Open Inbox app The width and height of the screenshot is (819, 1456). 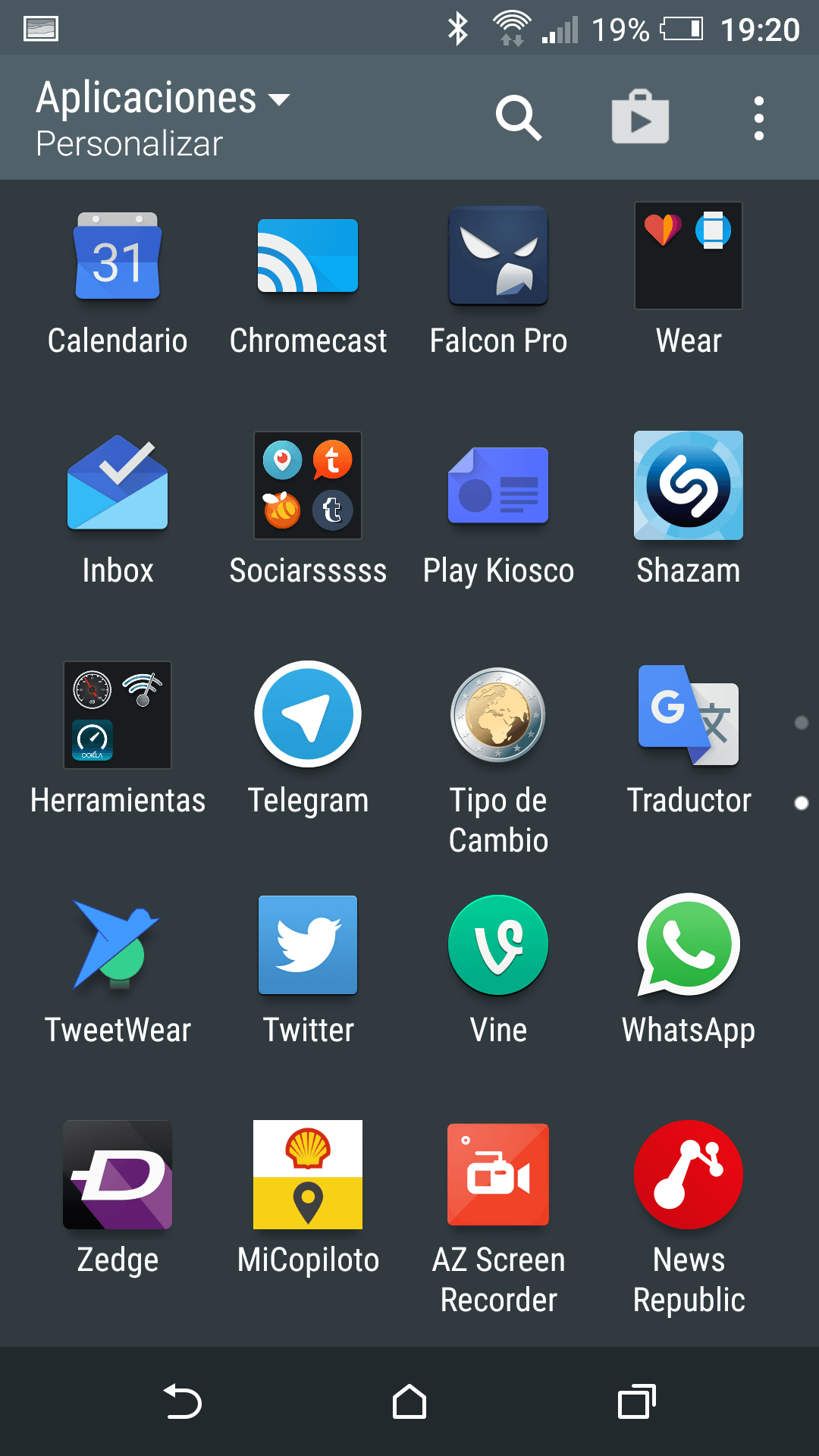tap(118, 485)
